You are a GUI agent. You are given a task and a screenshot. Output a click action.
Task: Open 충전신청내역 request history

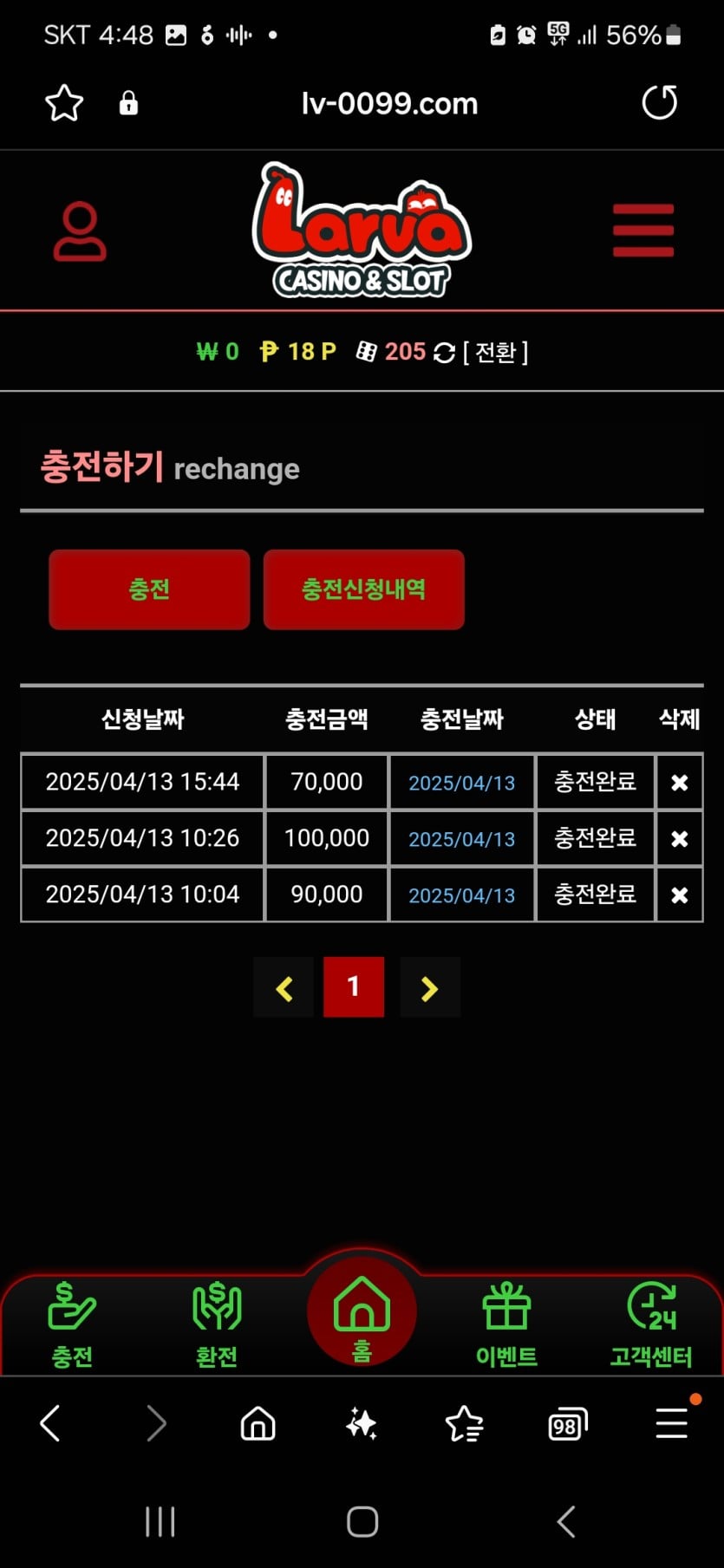point(363,589)
